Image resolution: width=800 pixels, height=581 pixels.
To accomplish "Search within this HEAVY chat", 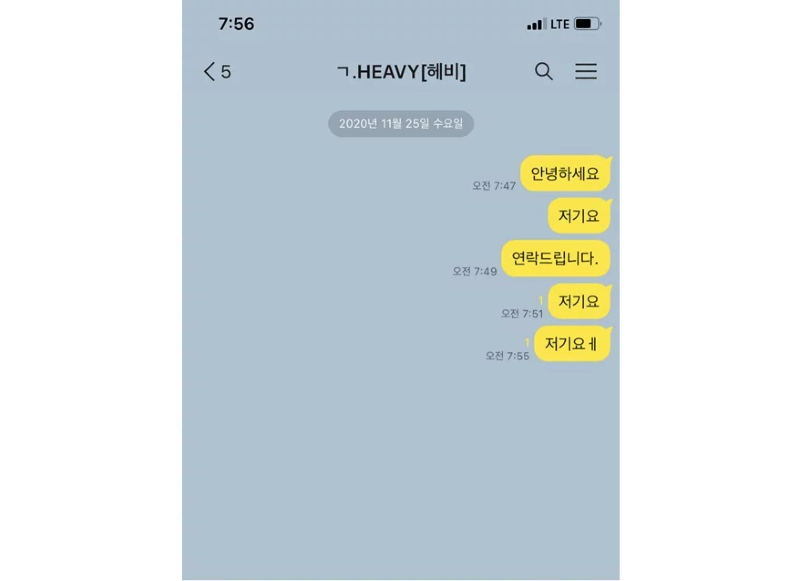I will pyautogui.click(x=544, y=71).
